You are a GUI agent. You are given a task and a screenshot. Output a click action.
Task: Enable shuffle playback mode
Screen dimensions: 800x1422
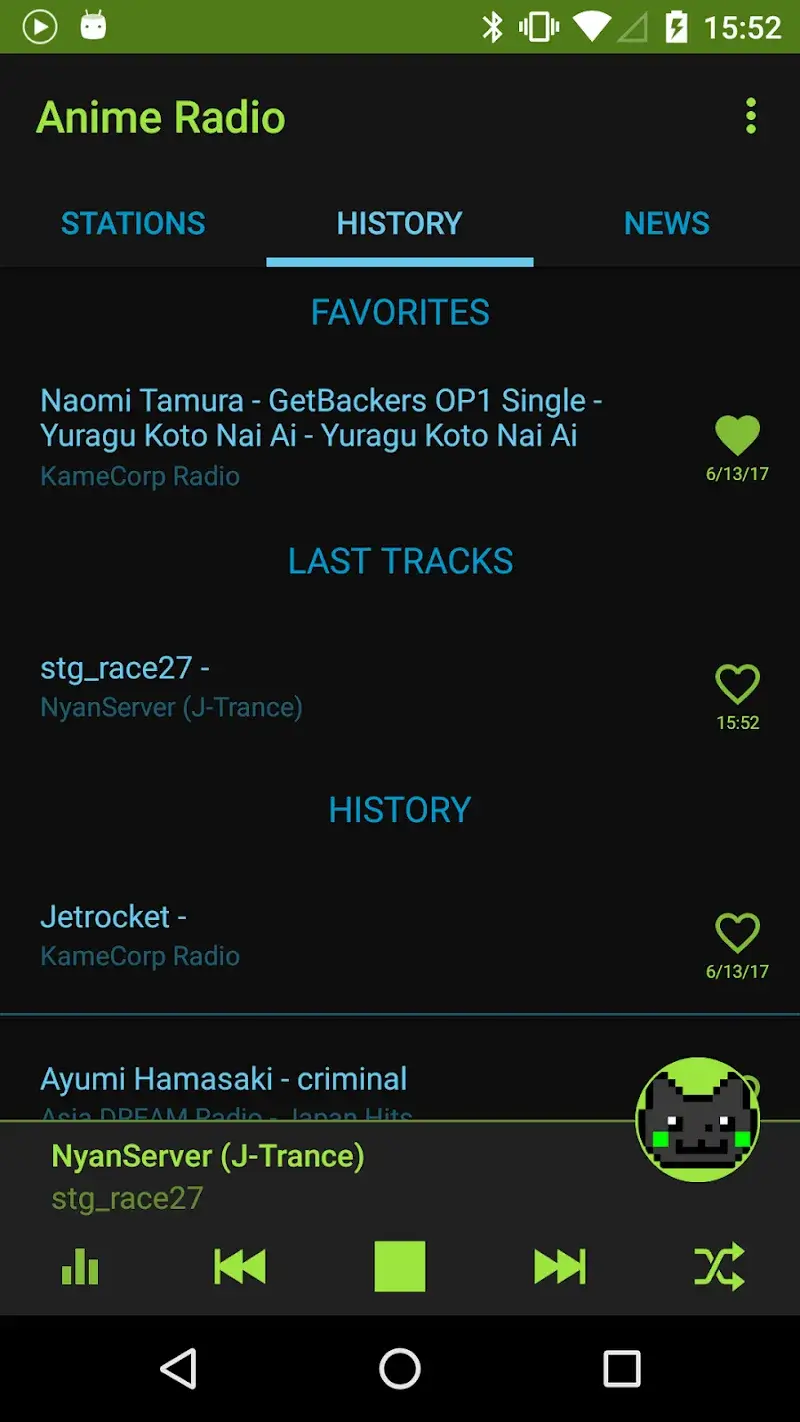720,1267
